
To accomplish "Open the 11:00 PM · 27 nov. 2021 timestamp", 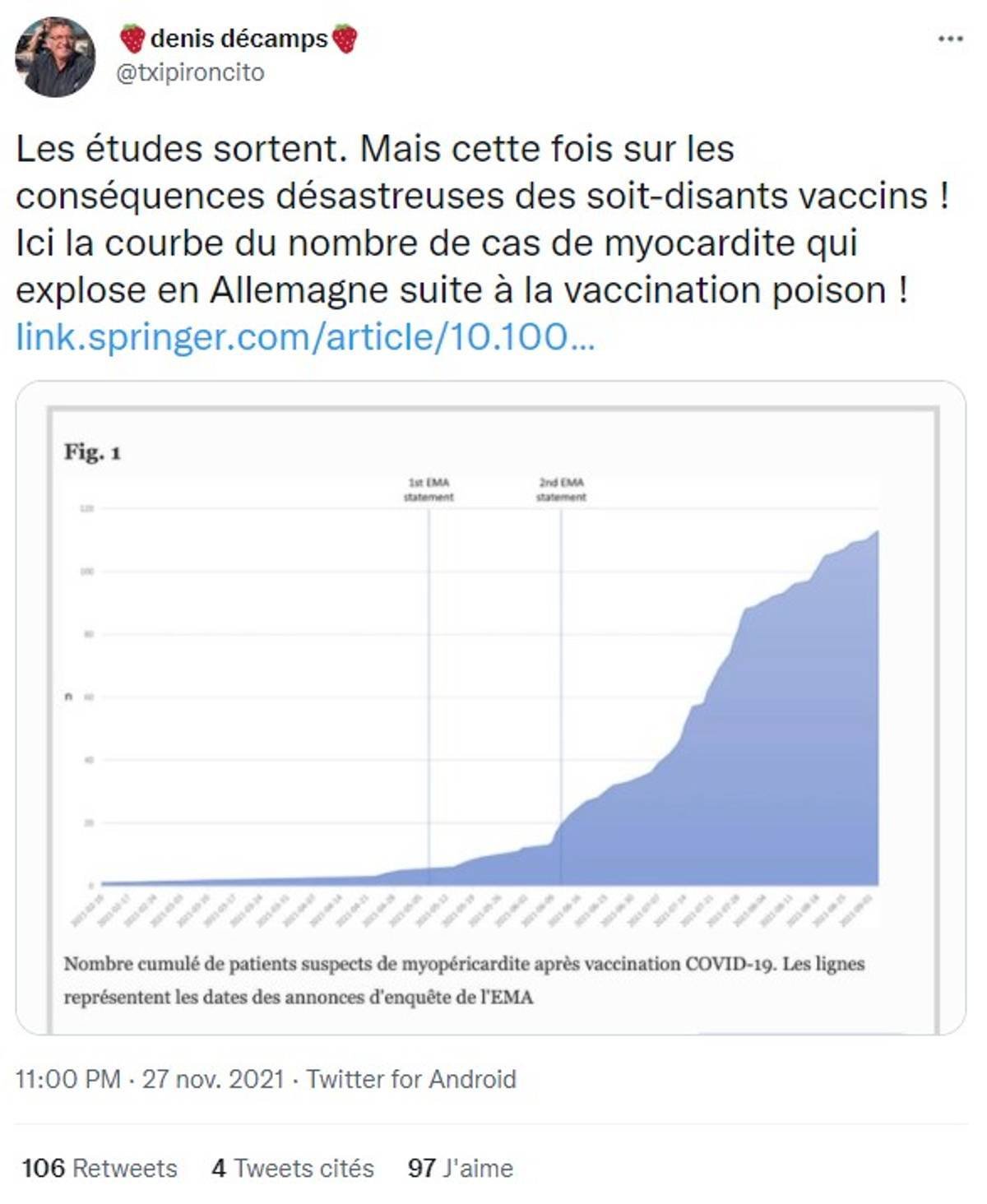I will (150, 1079).
